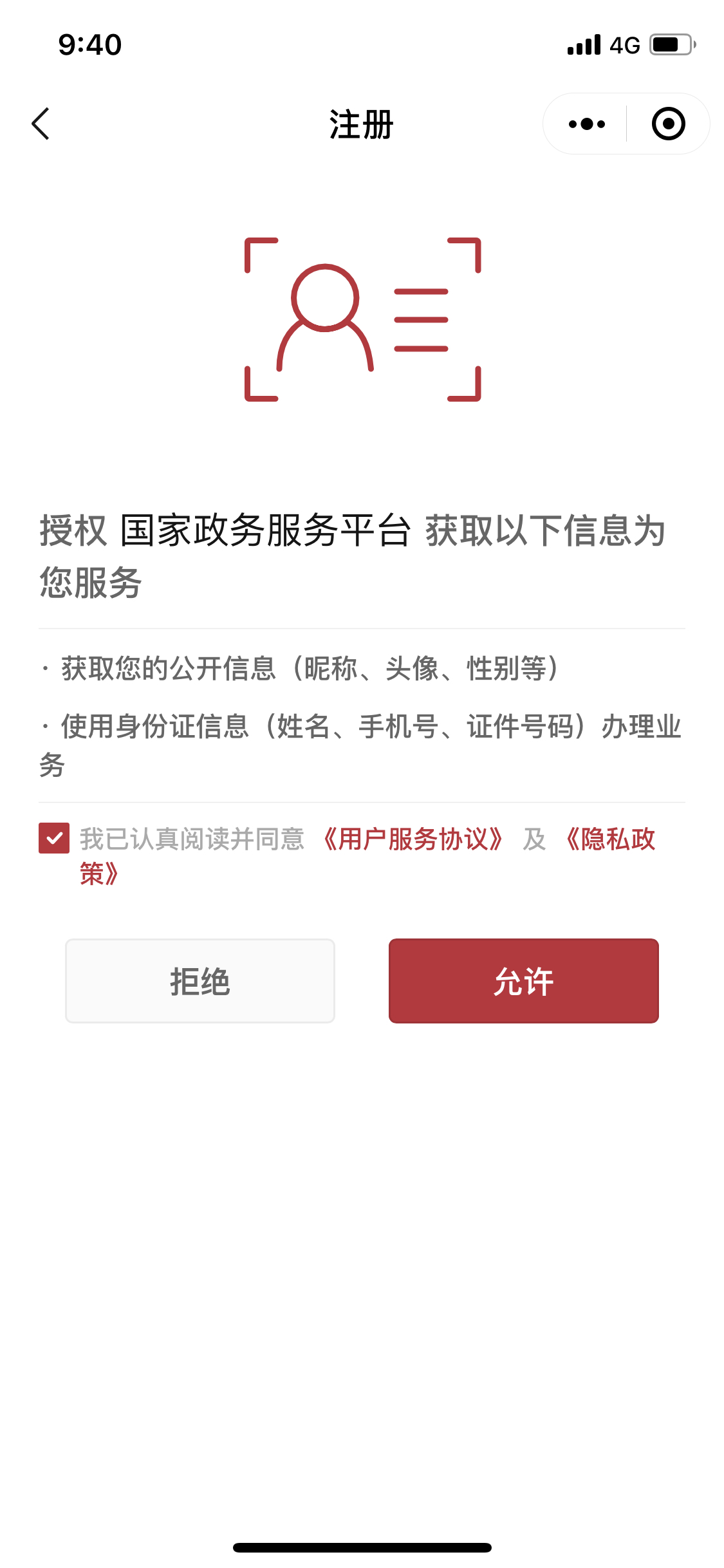Tap 拒绝 to decline authorization

pyautogui.click(x=200, y=981)
